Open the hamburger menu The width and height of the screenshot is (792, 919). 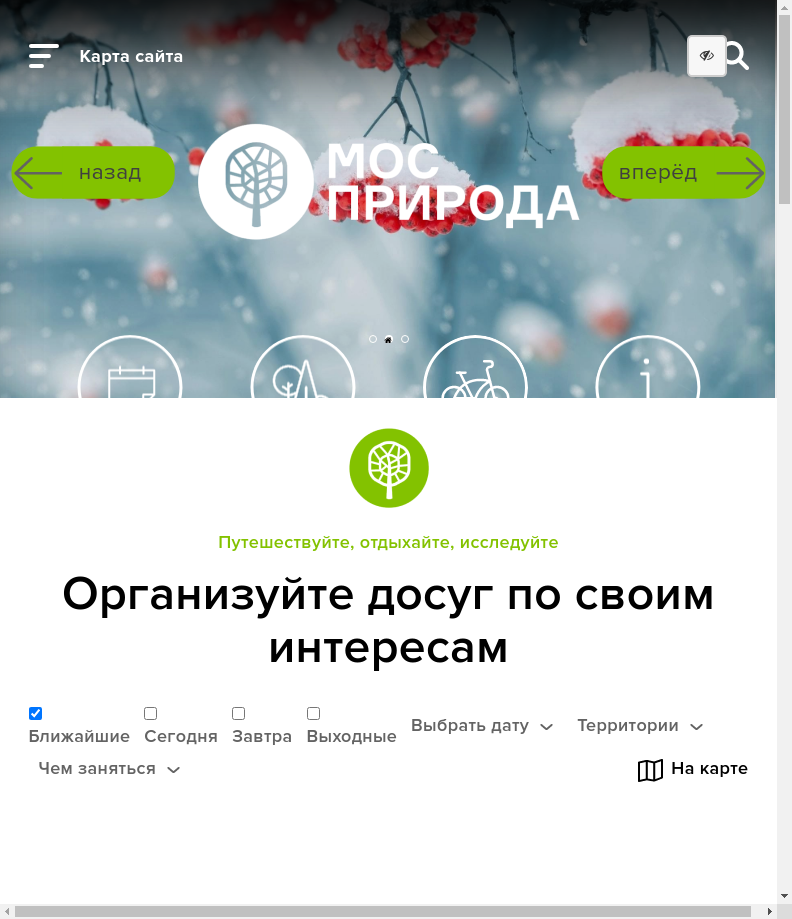tap(43, 56)
